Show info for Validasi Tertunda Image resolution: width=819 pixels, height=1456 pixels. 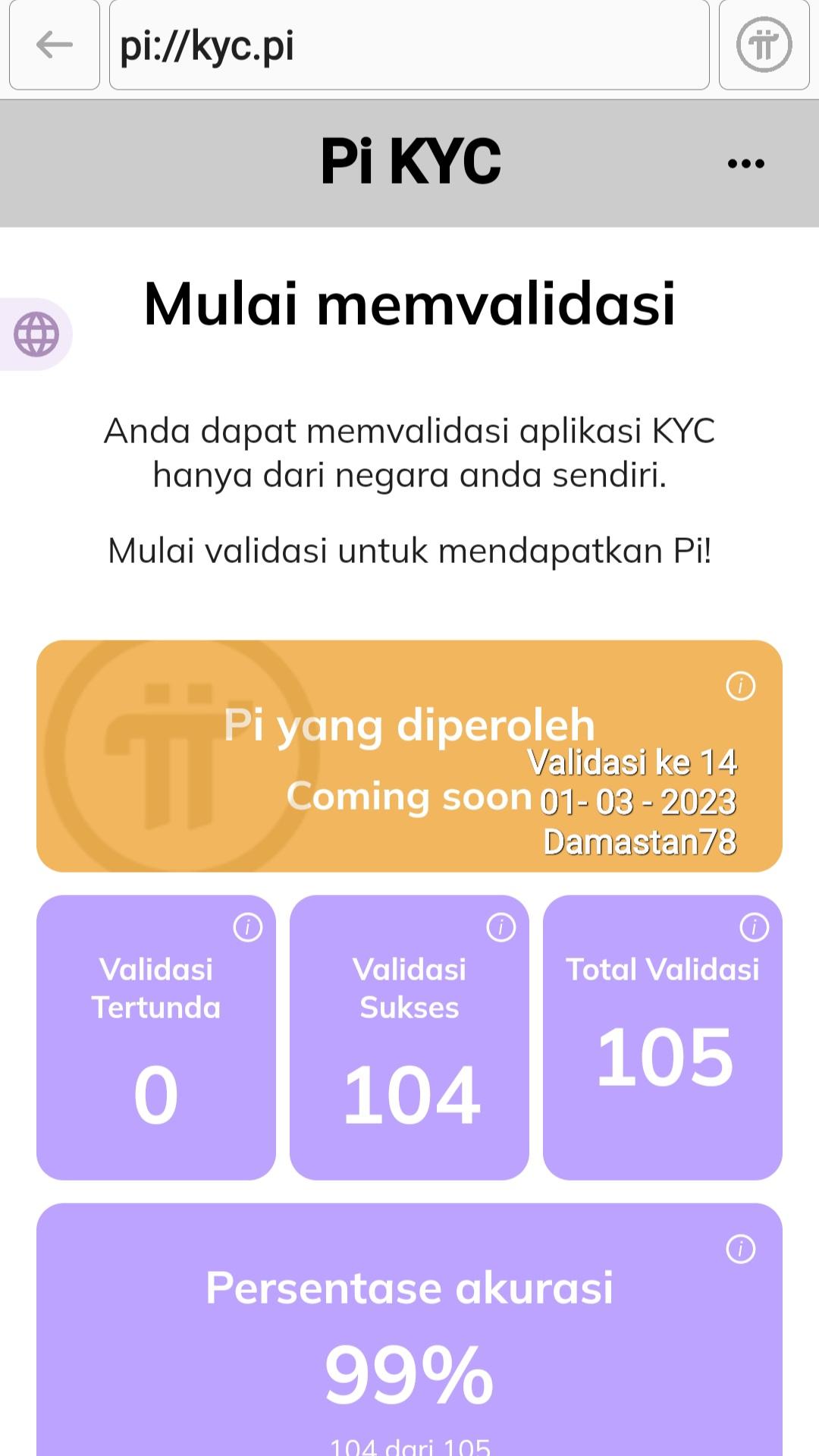click(247, 927)
